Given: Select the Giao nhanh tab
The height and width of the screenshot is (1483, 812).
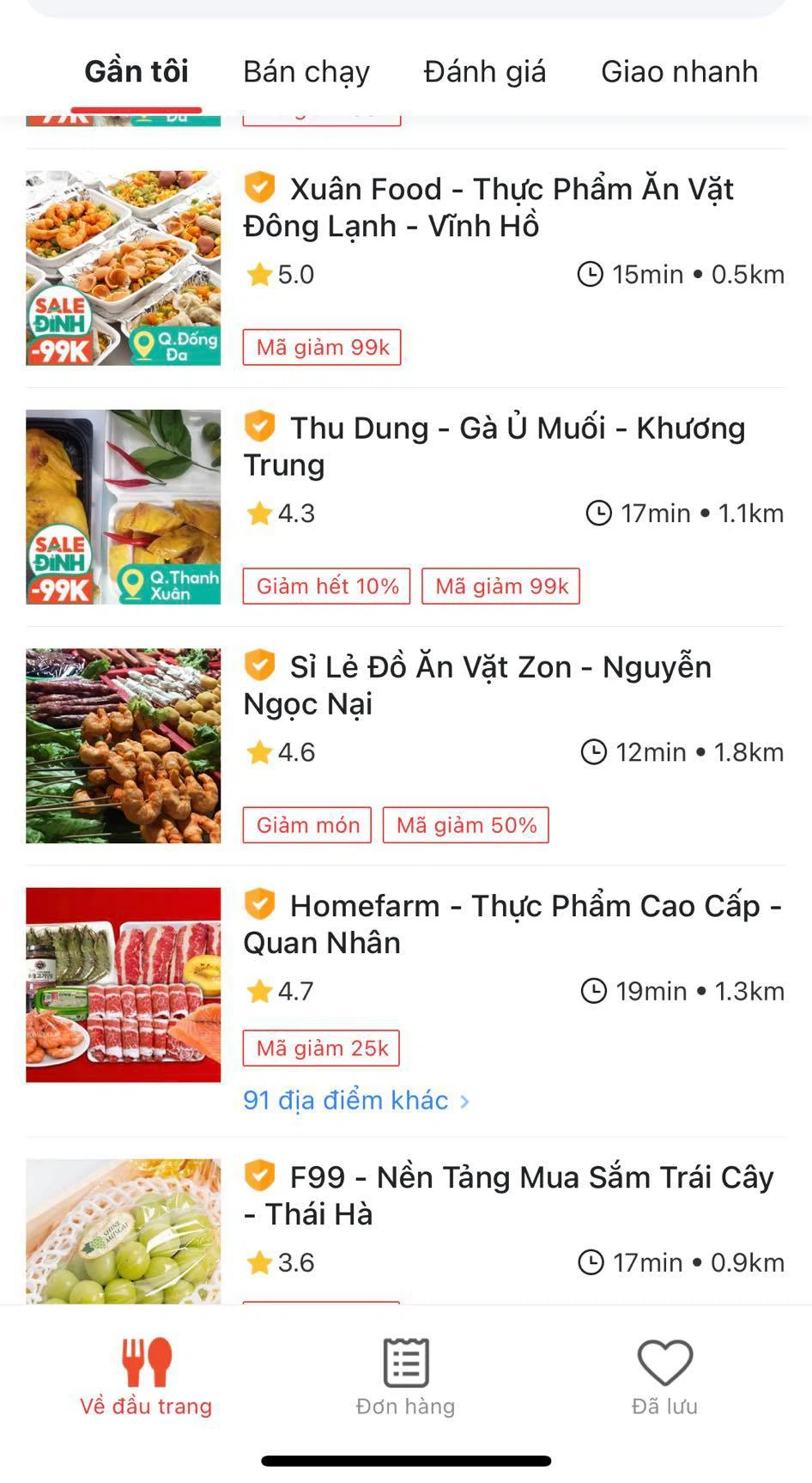Looking at the screenshot, I should [679, 72].
